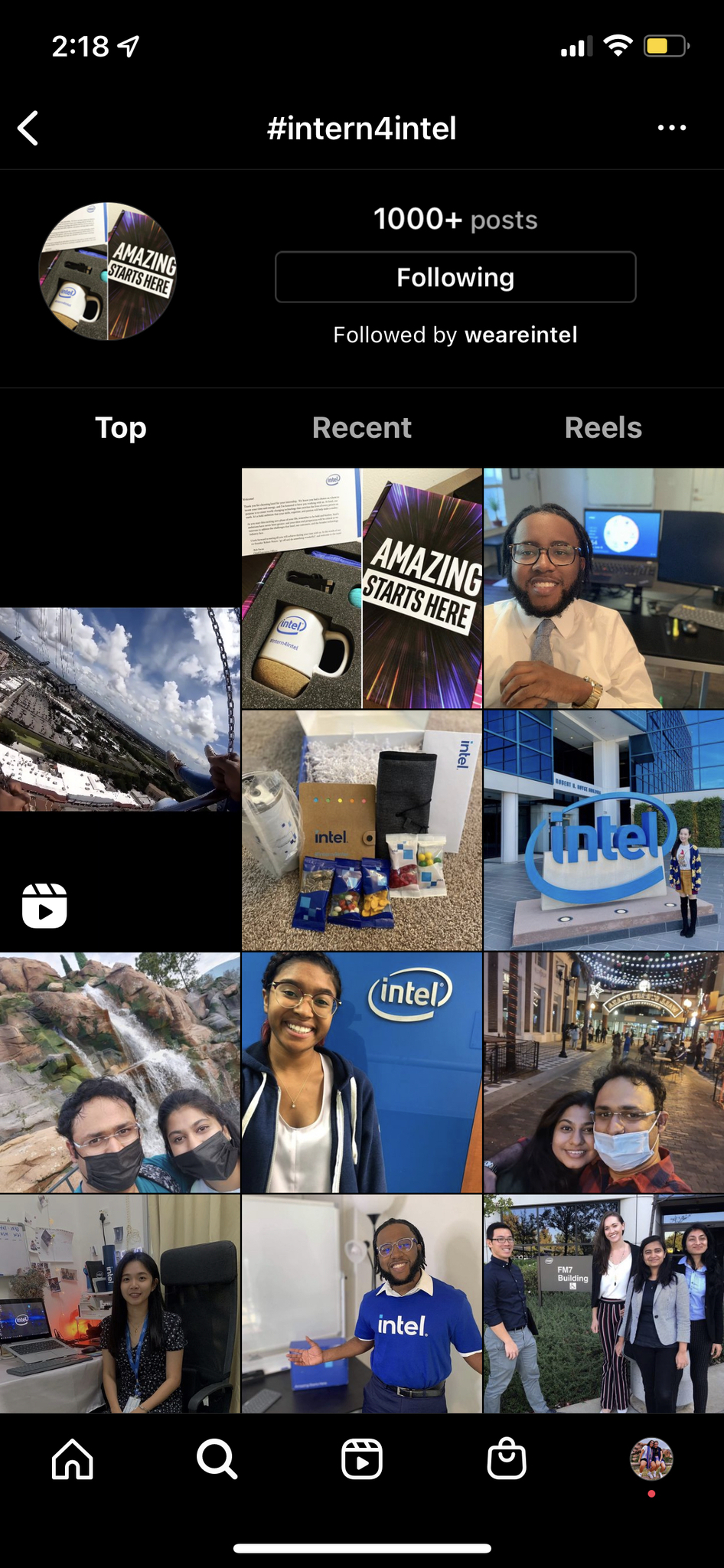Open the blue Intel shirt man post

pos(361,1304)
